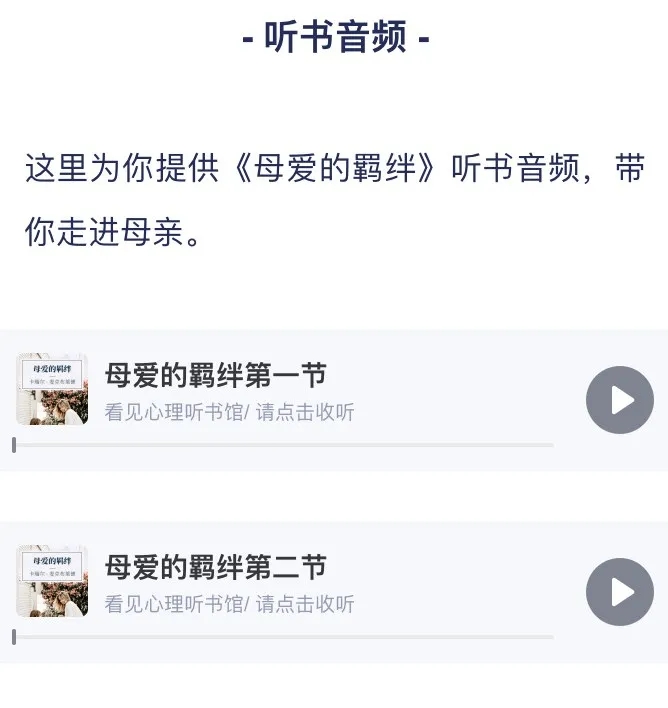Seek on 母爱的羁绊第二节 progress bar

(283, 637)
